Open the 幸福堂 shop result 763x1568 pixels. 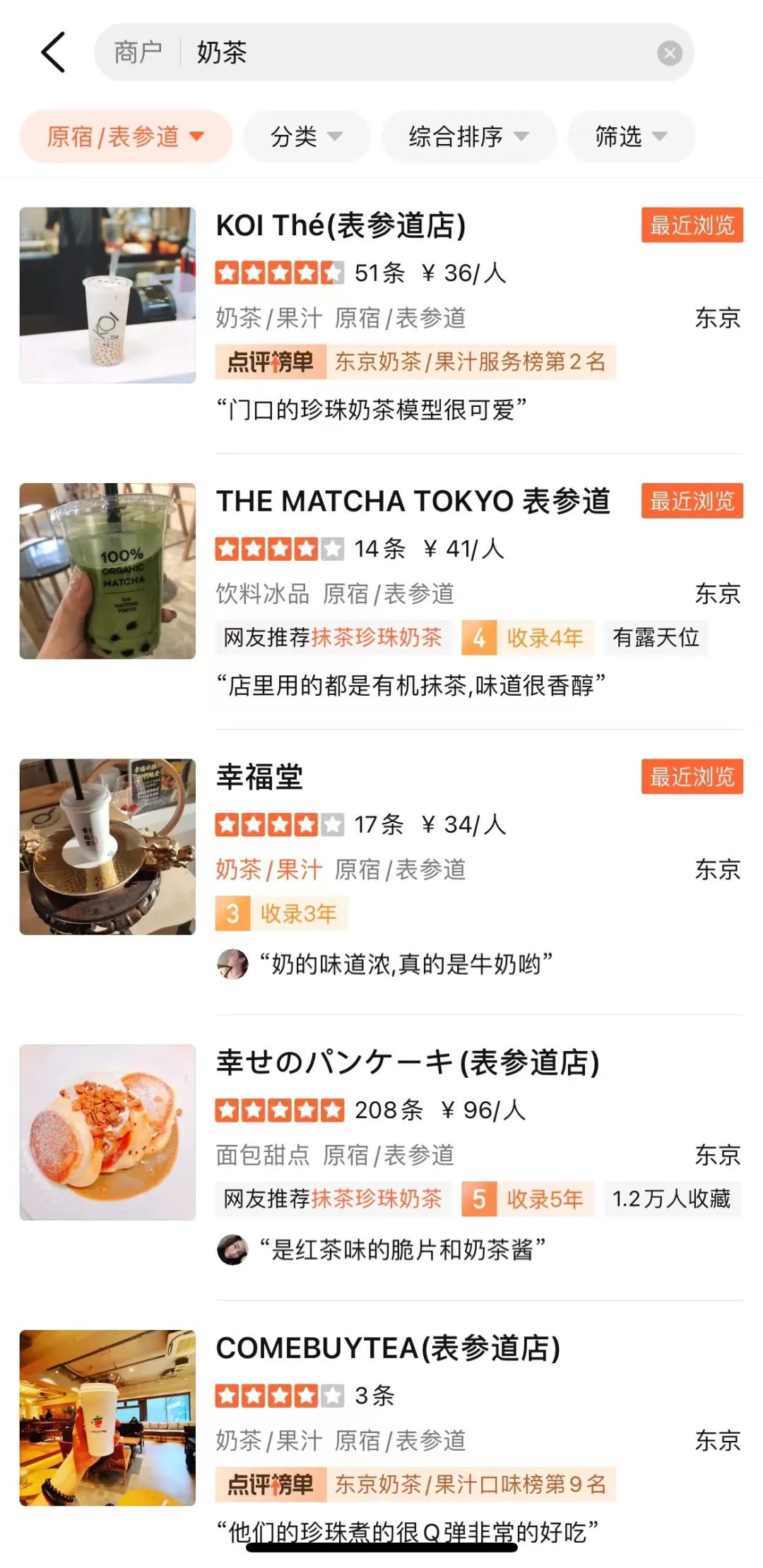[x=260, y=777]
